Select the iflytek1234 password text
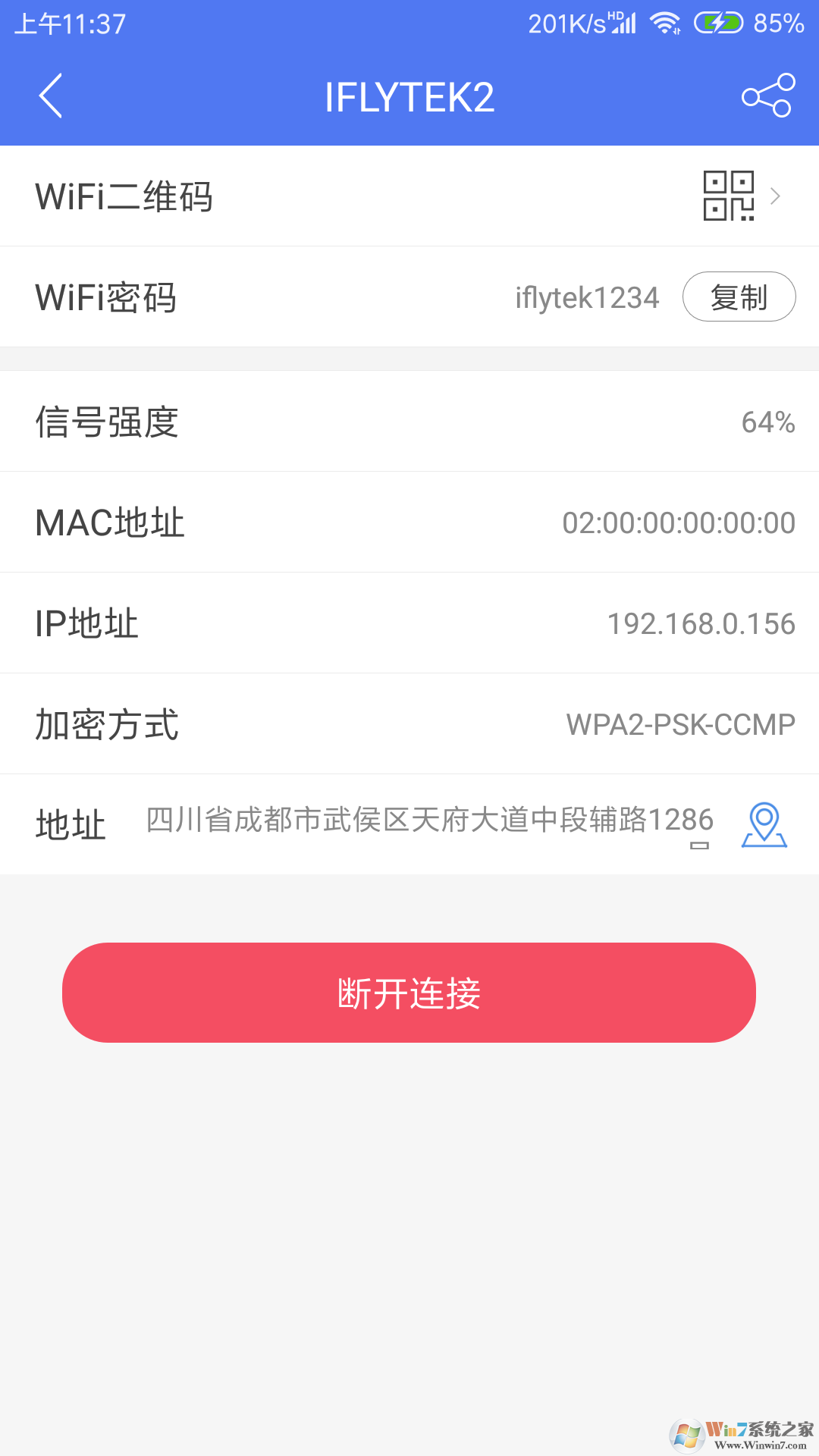The image size is (819, 1456). (588, 297)
